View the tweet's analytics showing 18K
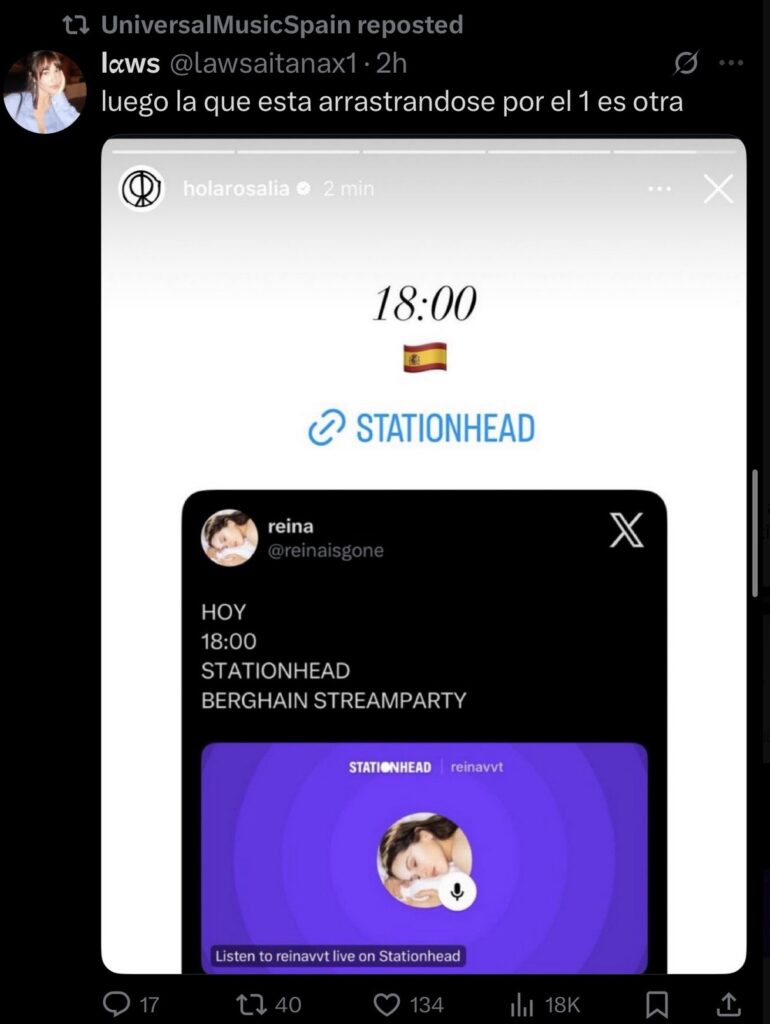 point(522,1004)
